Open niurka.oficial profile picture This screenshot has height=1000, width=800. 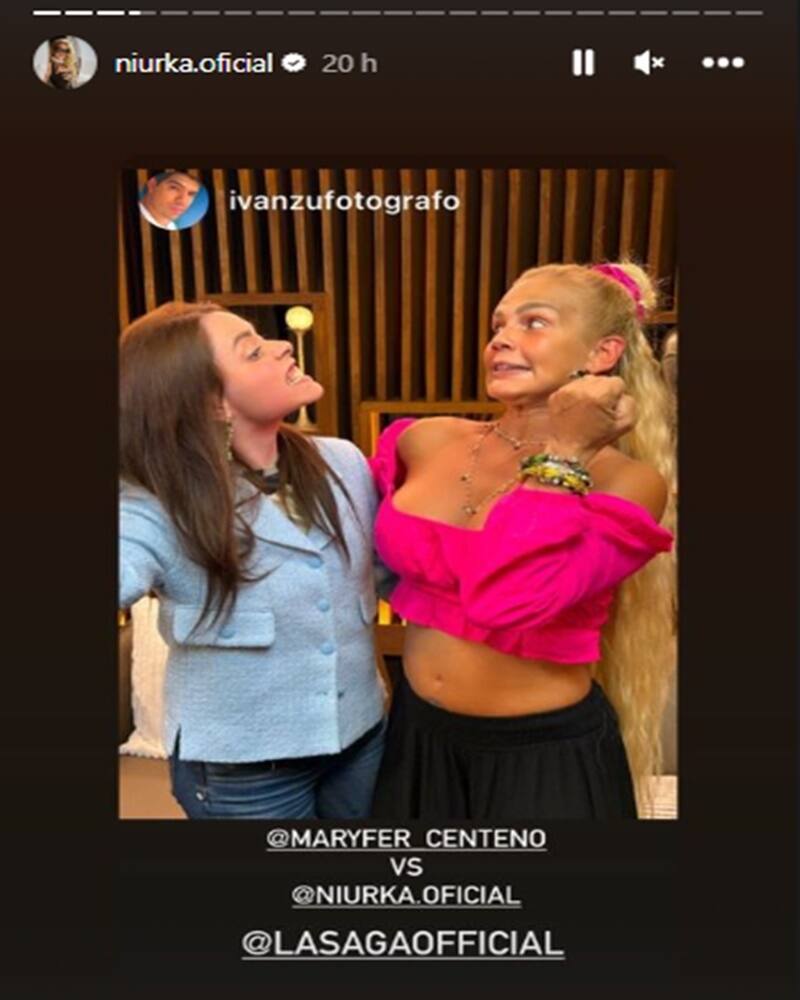click(65, 62)
